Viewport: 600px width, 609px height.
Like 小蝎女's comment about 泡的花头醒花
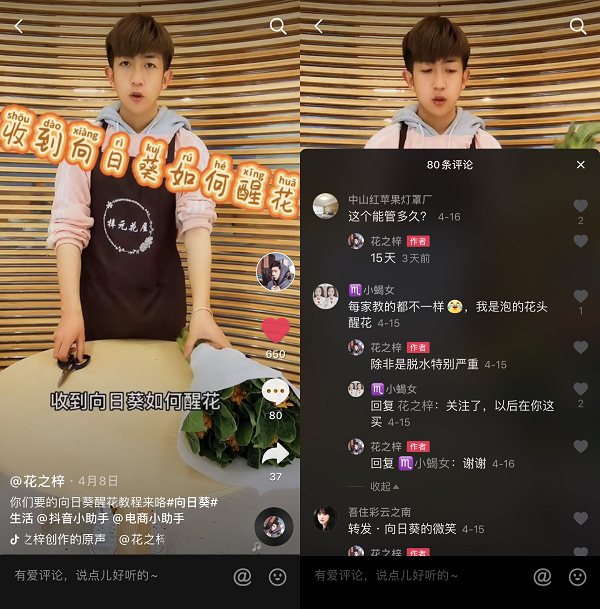click(580, 297)
